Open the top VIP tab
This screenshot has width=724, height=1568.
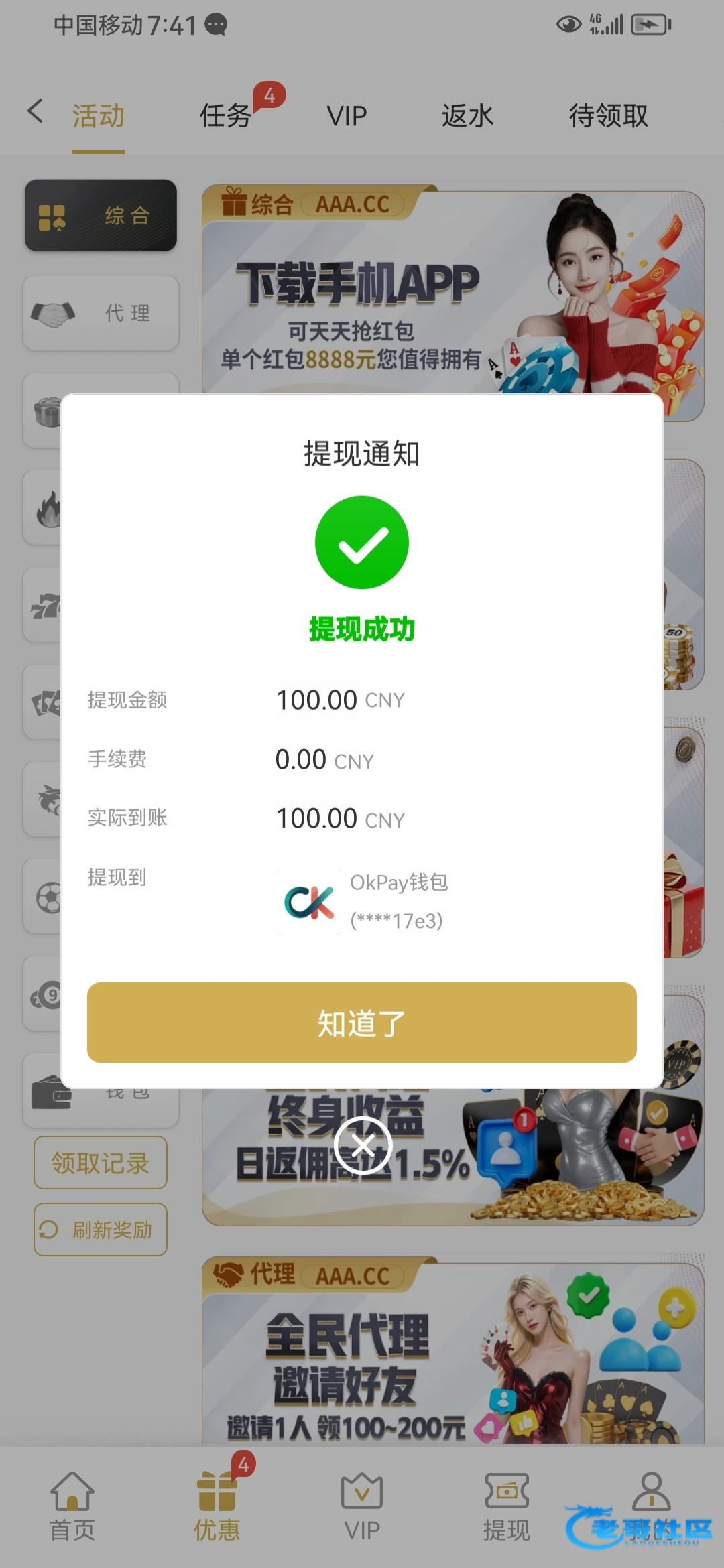point(347,116)
